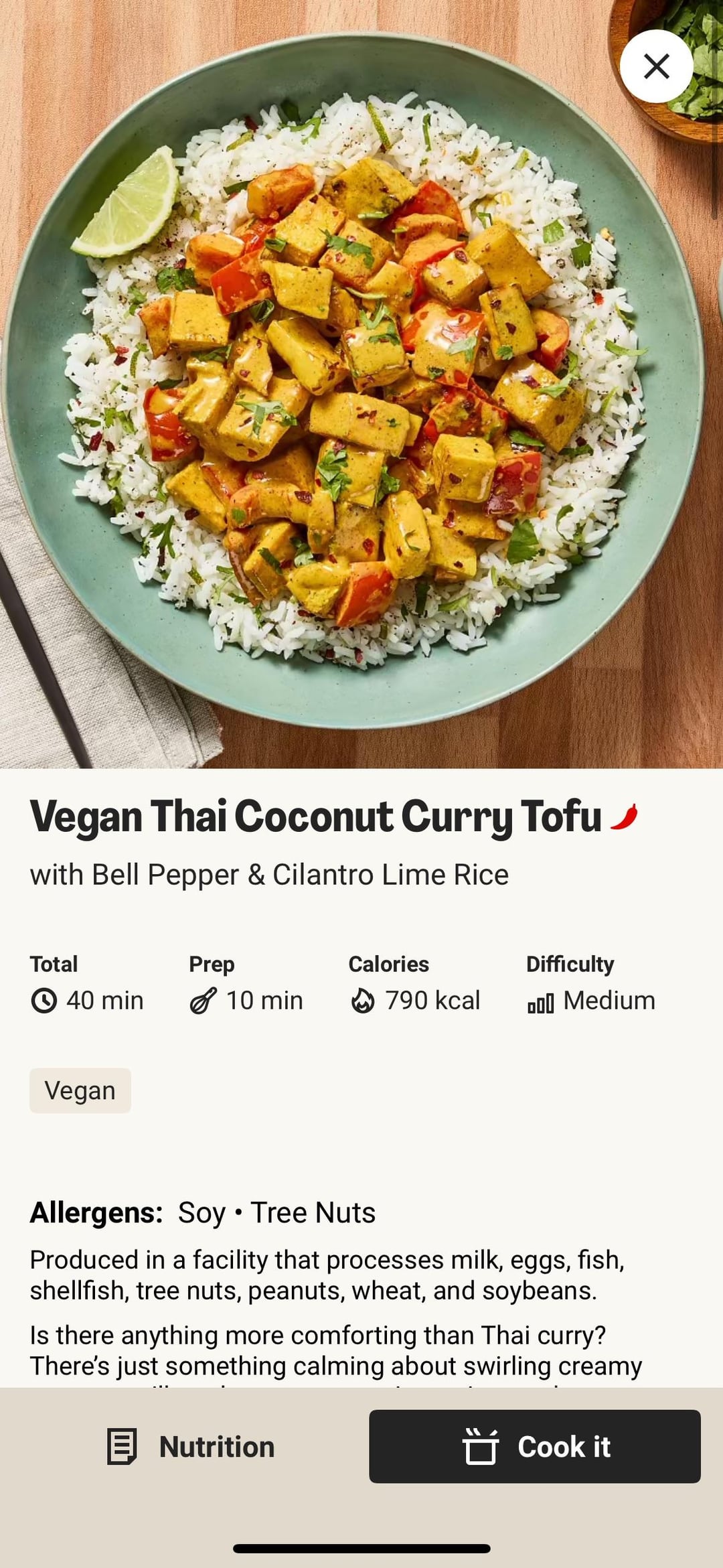Select the Vegan tag chip
Screen dimensions: 723x1568
click(80, 1091)
